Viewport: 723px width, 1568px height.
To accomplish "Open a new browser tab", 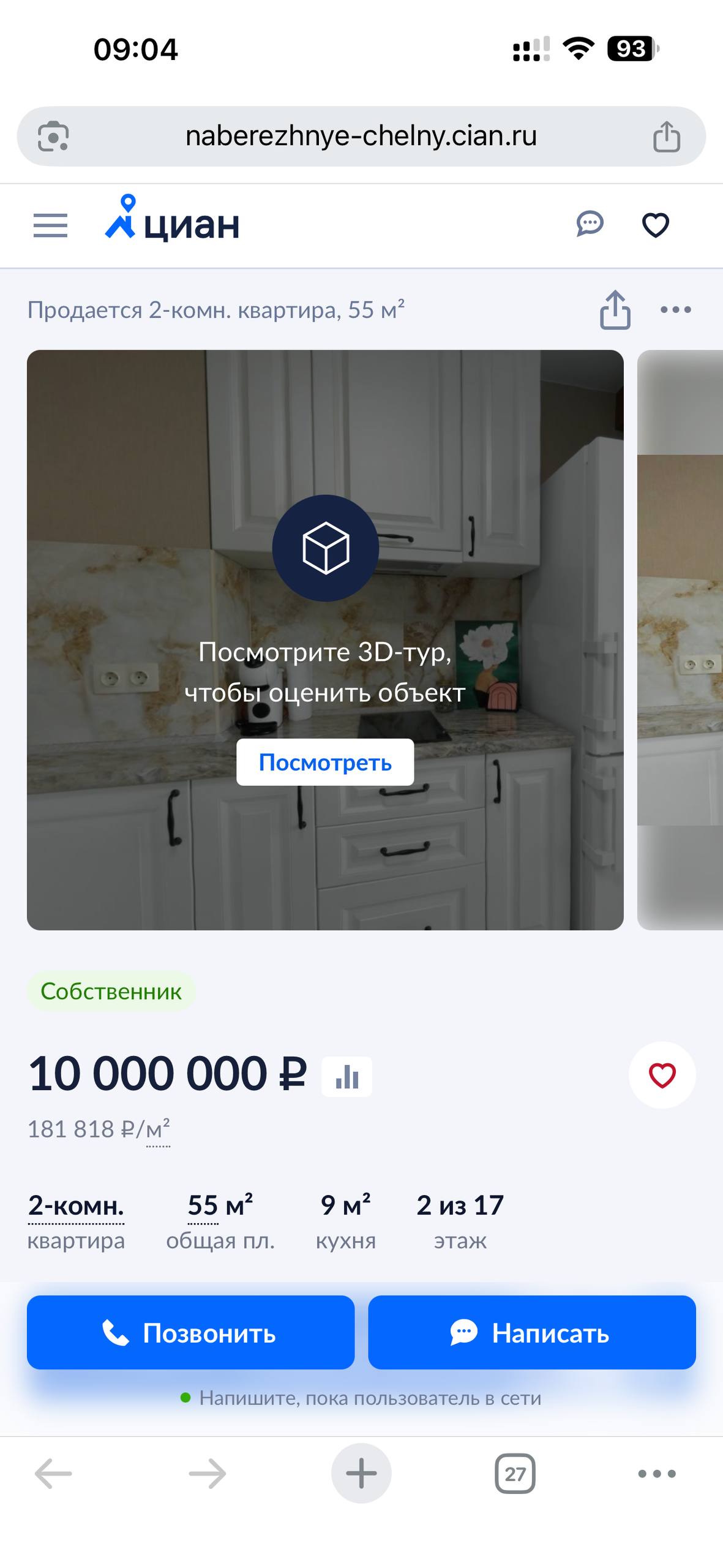I will (x=361, y=1474).
